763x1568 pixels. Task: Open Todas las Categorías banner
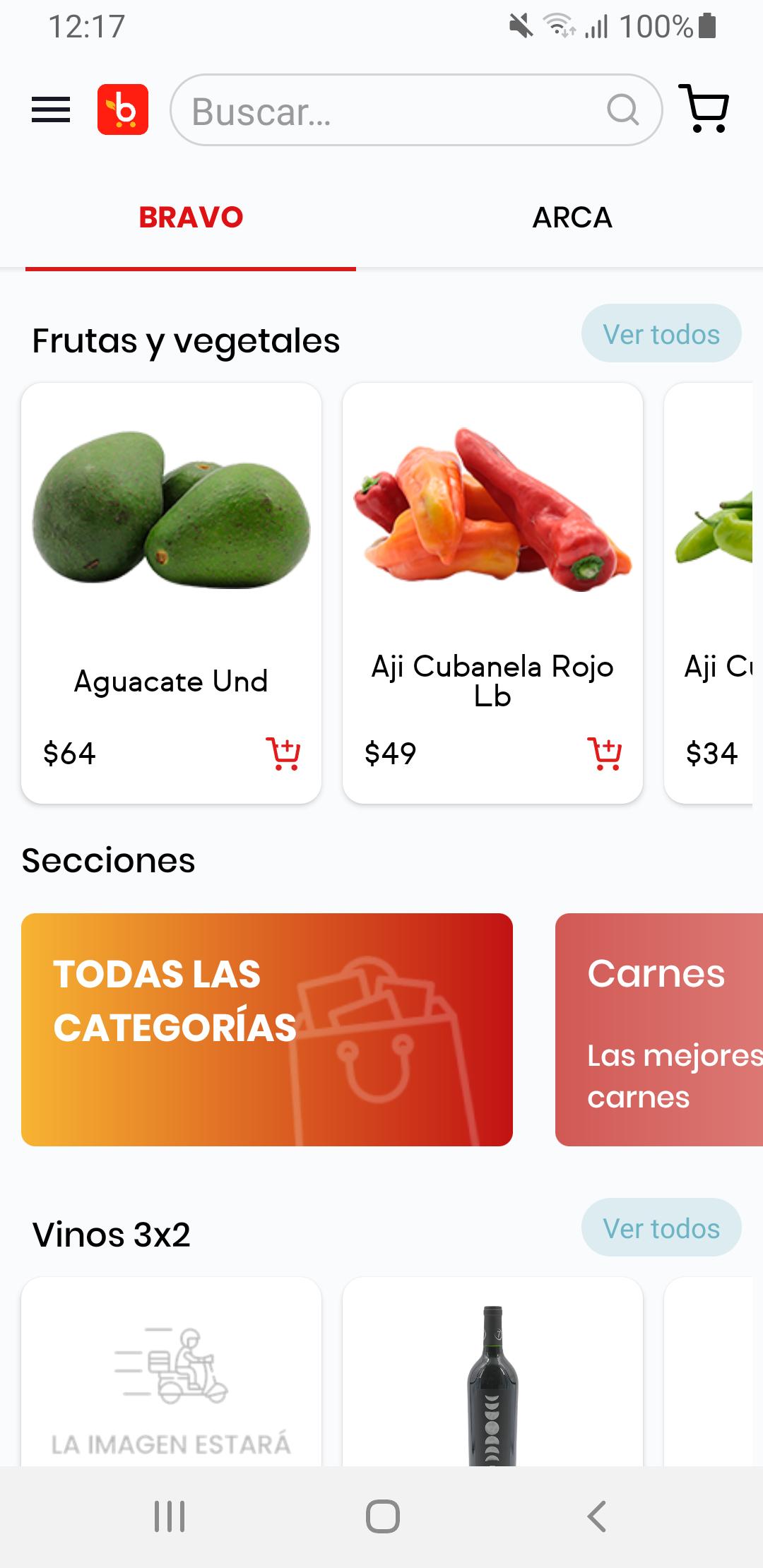pos(267,1029)
